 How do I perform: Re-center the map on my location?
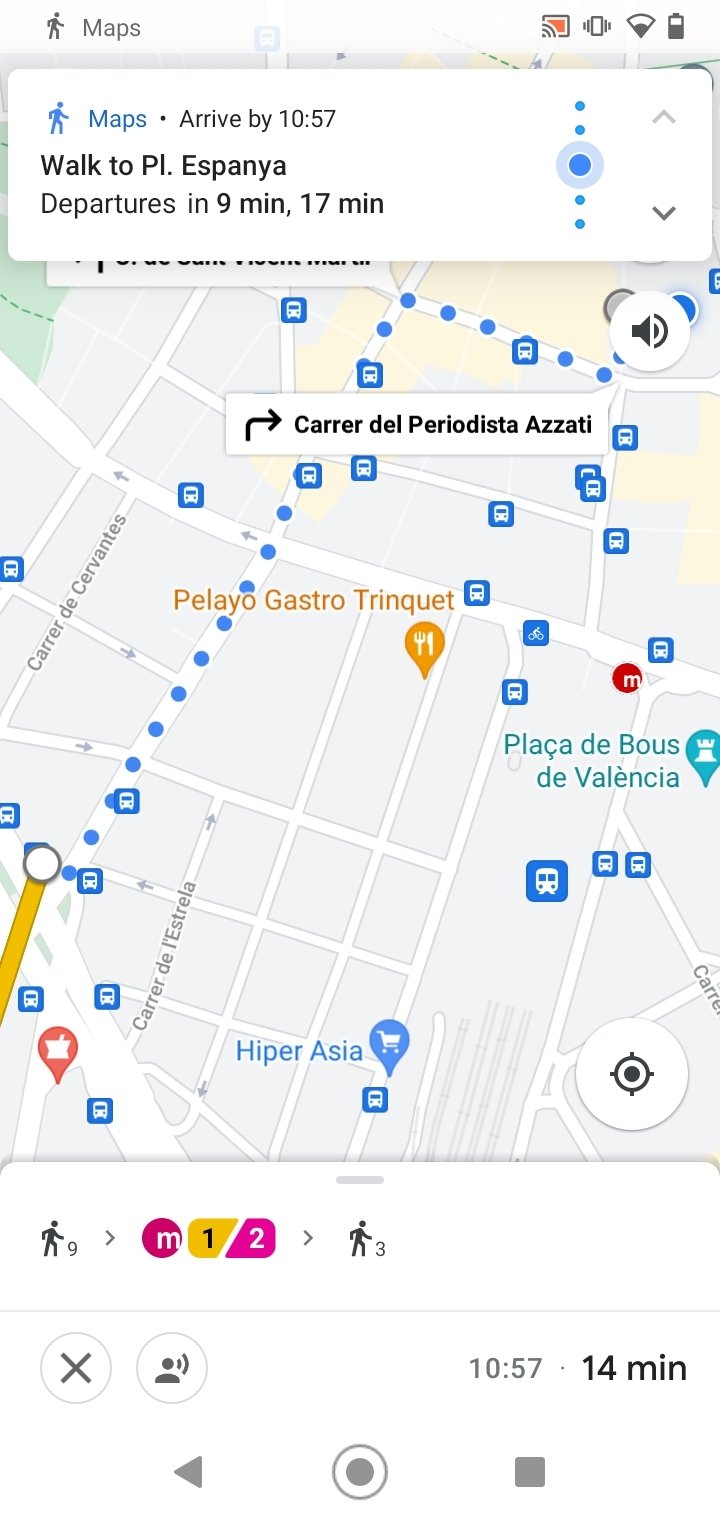pyautogui.click(x=632, y=1075)
